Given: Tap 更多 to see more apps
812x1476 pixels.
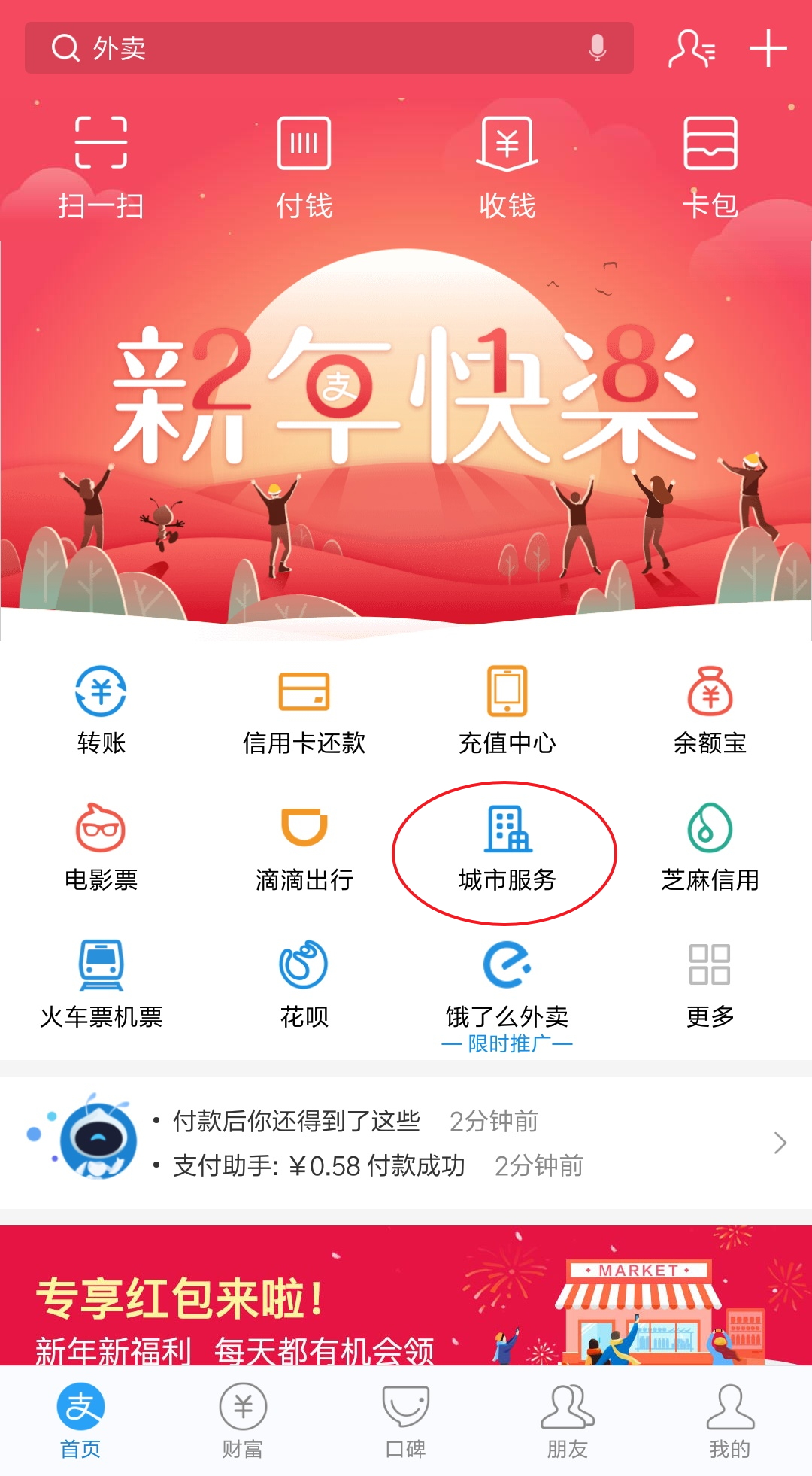Looking at the screenshot, I should pyautogui.click(x=710, y=983).
